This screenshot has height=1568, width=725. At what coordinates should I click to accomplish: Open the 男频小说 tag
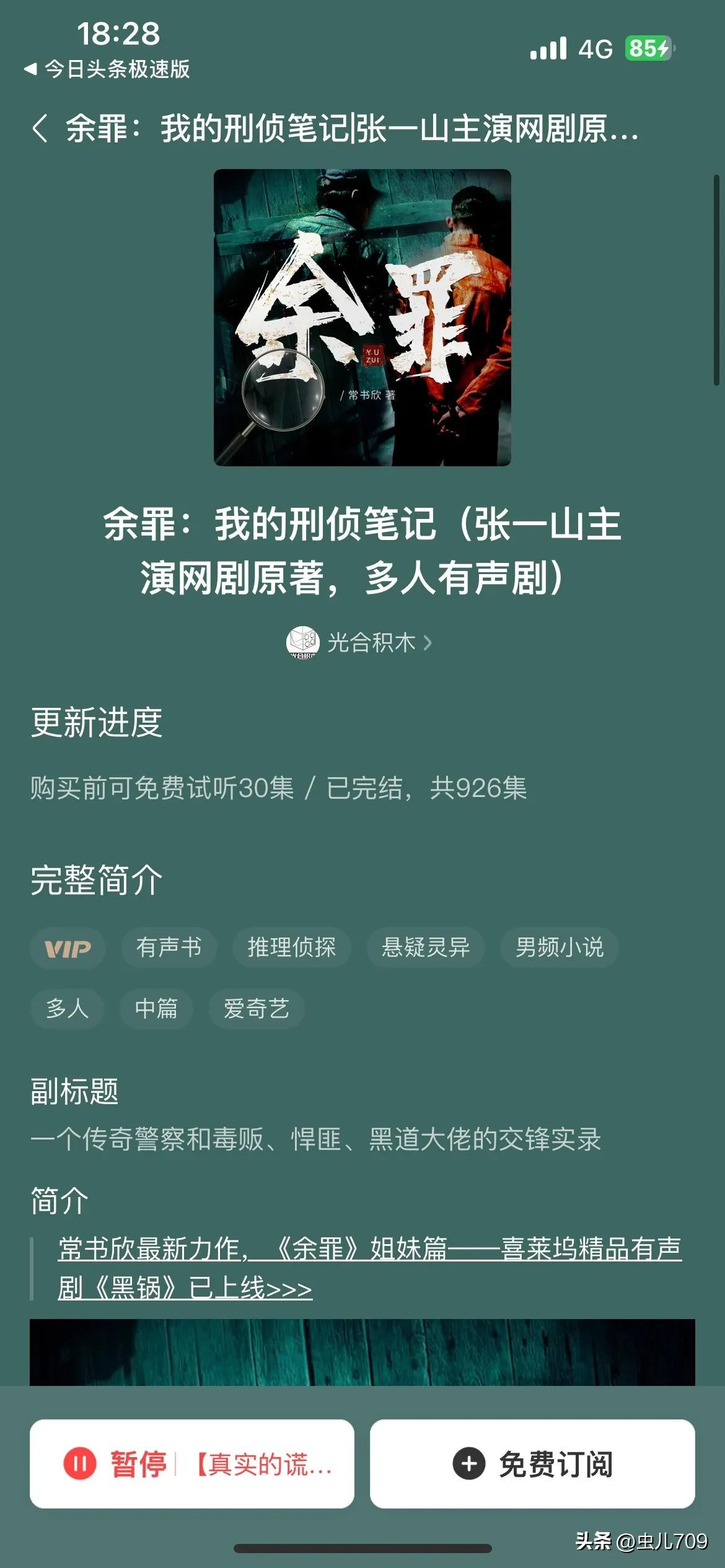[x=560, y=948]
